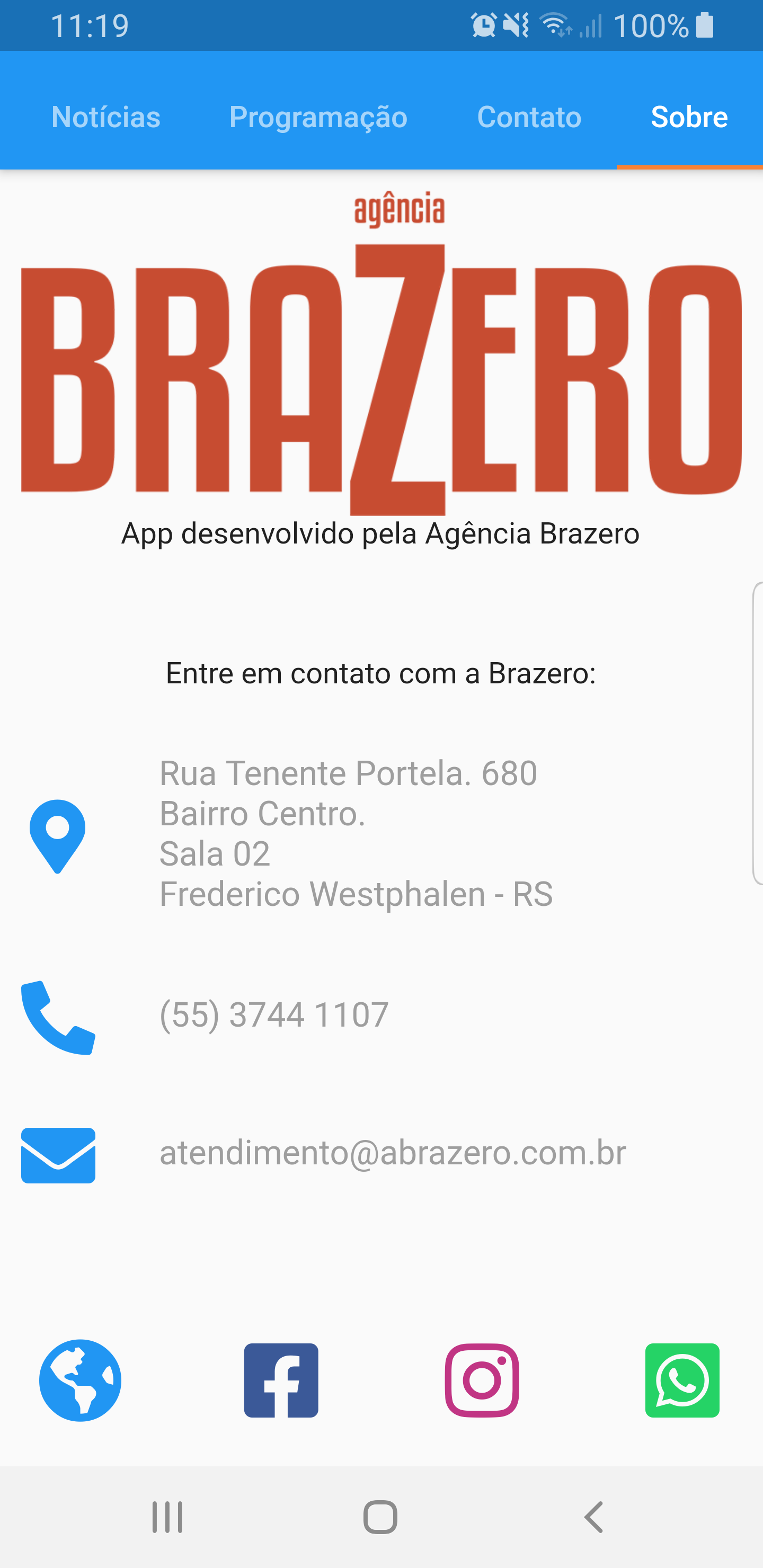The image size is (763, 1568).
Task: Select the Sobre tab
Action: click(x=689, y=116)
